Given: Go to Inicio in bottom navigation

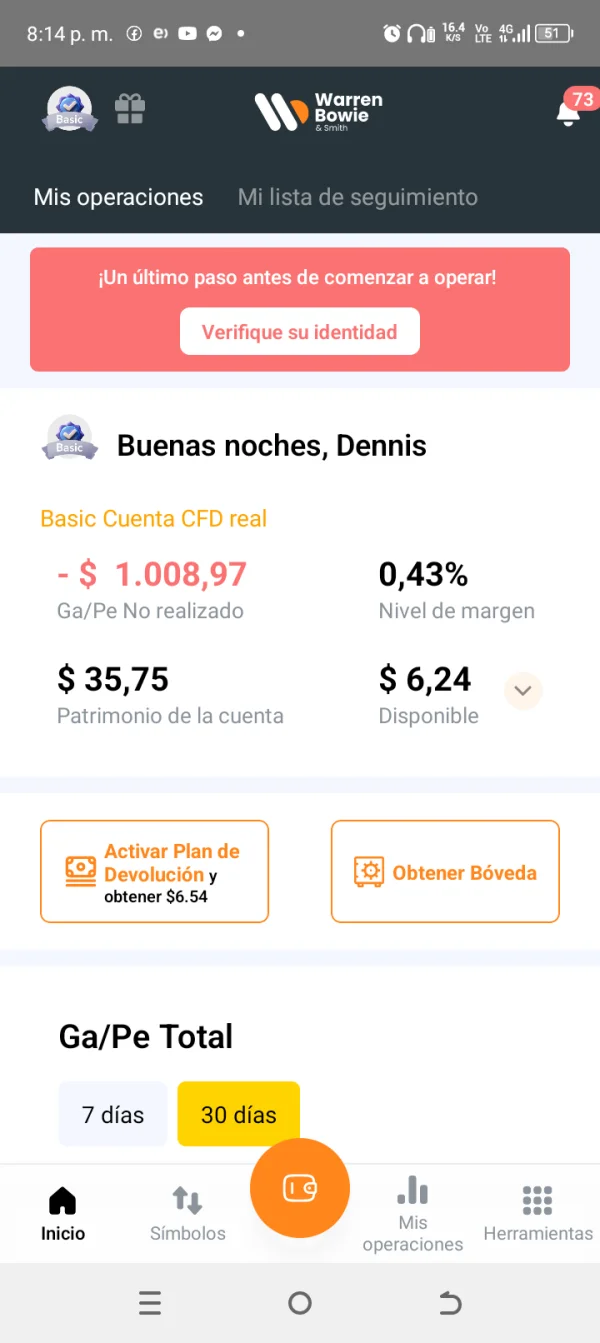Looking at the screenshot, I should point(63,1214).
